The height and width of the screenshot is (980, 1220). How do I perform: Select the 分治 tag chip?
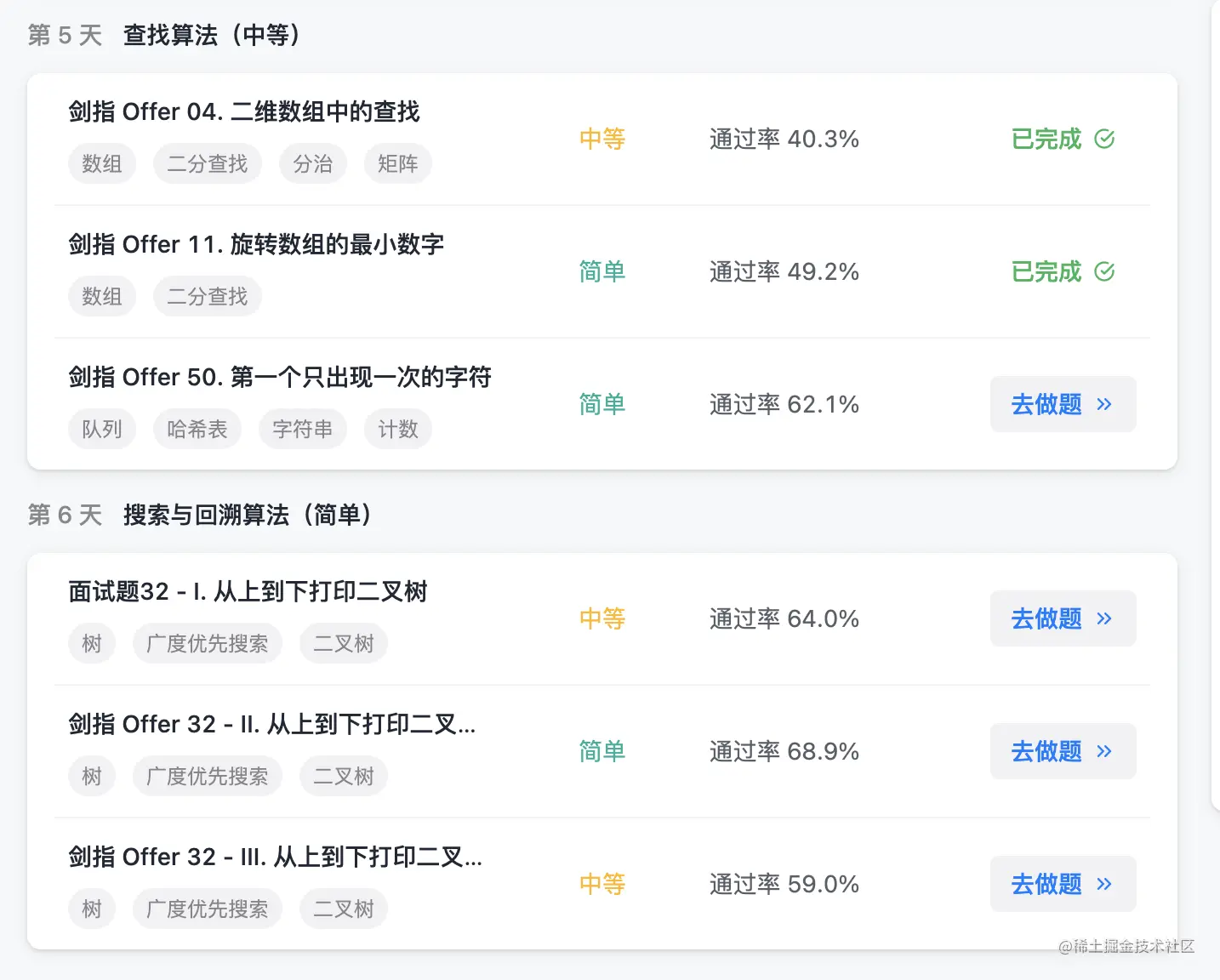[313, 164]
